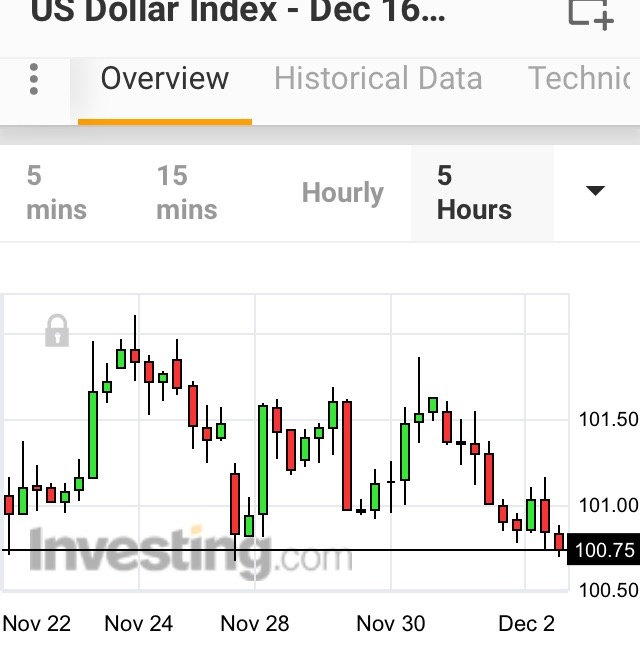Viewport: 640px width, 650px height.
Task: Select the 5 Hours interval
Action: click(x=475, y=193)
